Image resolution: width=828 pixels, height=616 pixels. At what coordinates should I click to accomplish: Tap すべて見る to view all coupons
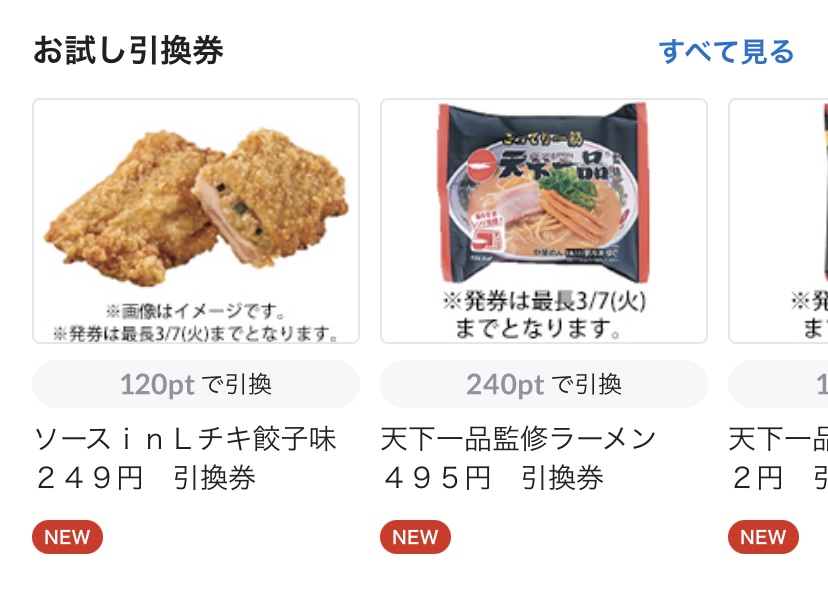tap(726, 51)
